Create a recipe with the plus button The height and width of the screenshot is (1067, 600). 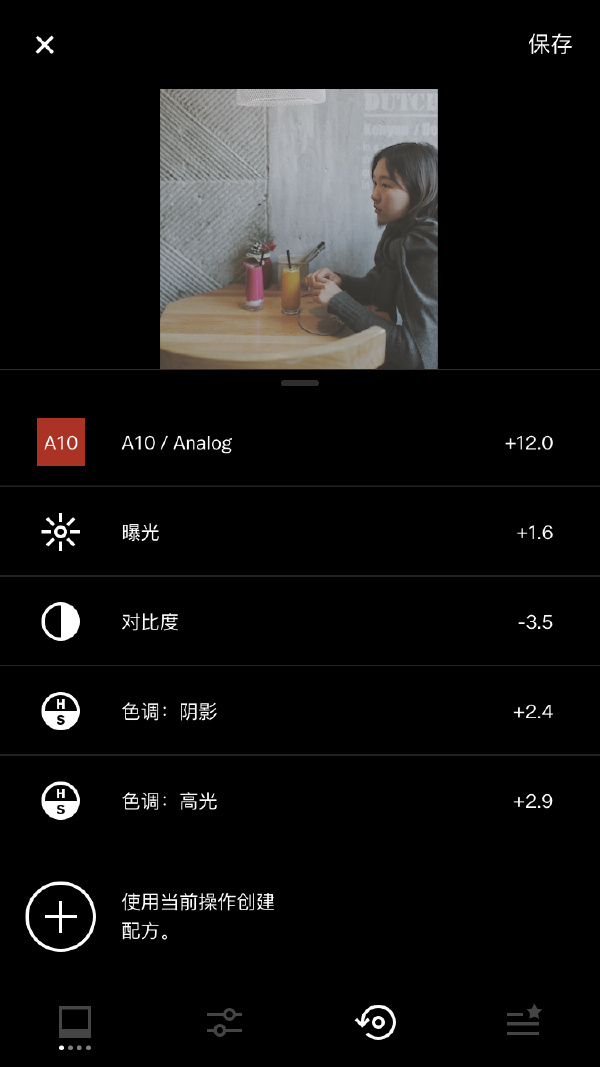coord(61,917)
